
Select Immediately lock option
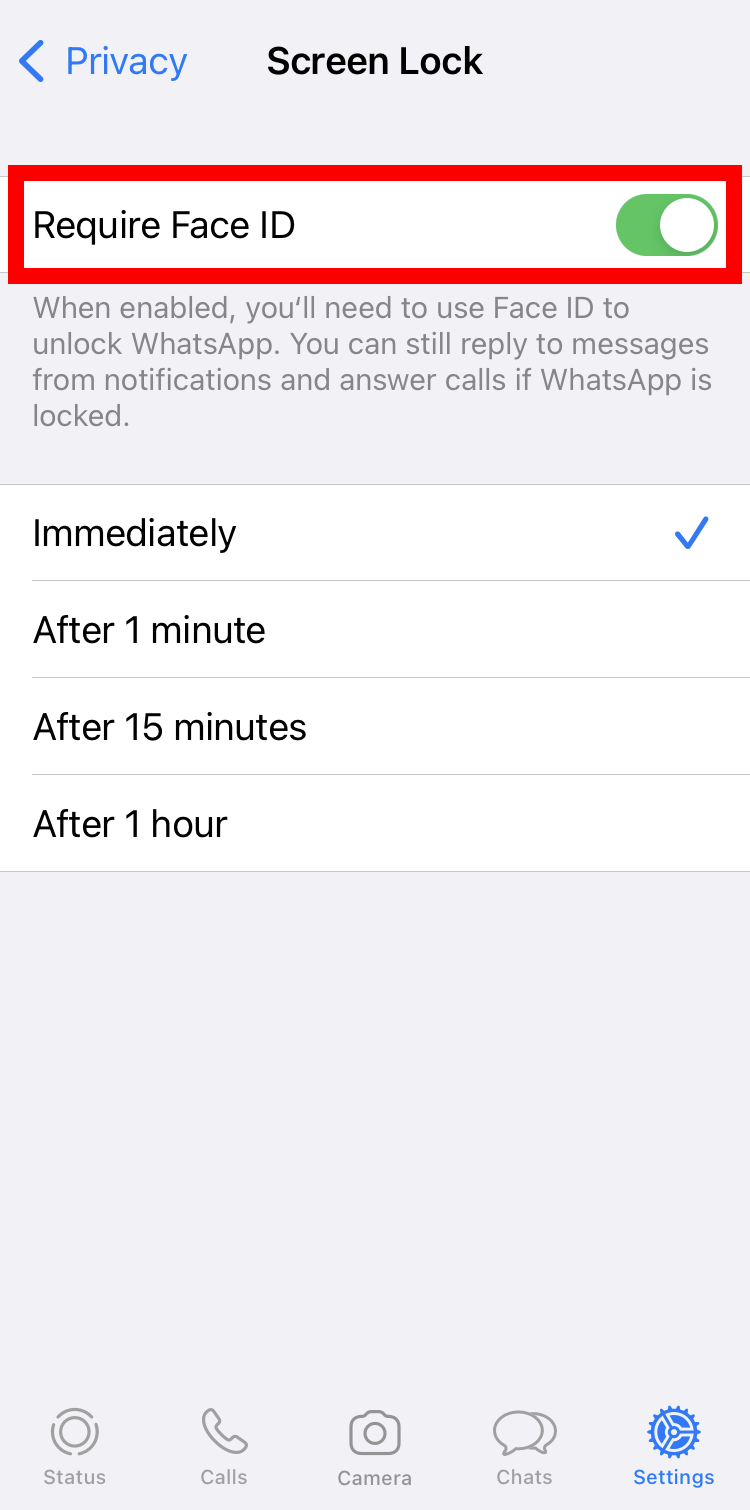(375, 533)
